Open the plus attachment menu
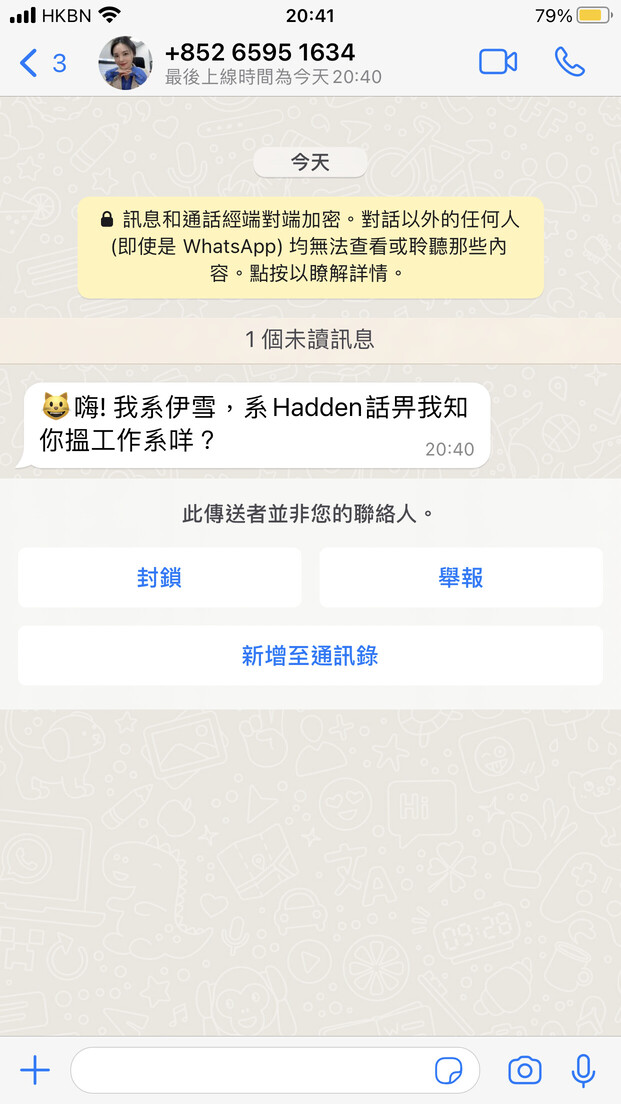 pos(34,1071)
